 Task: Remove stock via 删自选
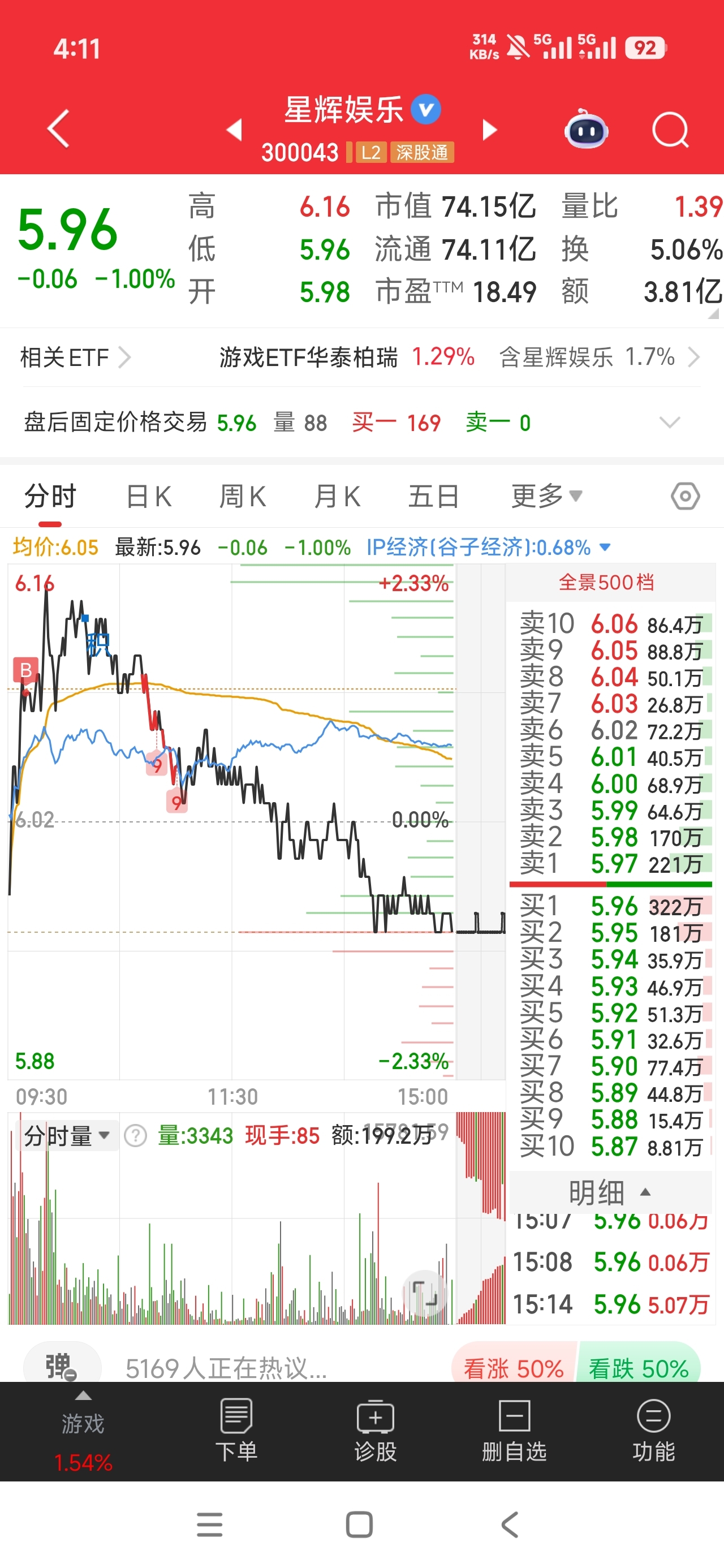coord(514,1431)
